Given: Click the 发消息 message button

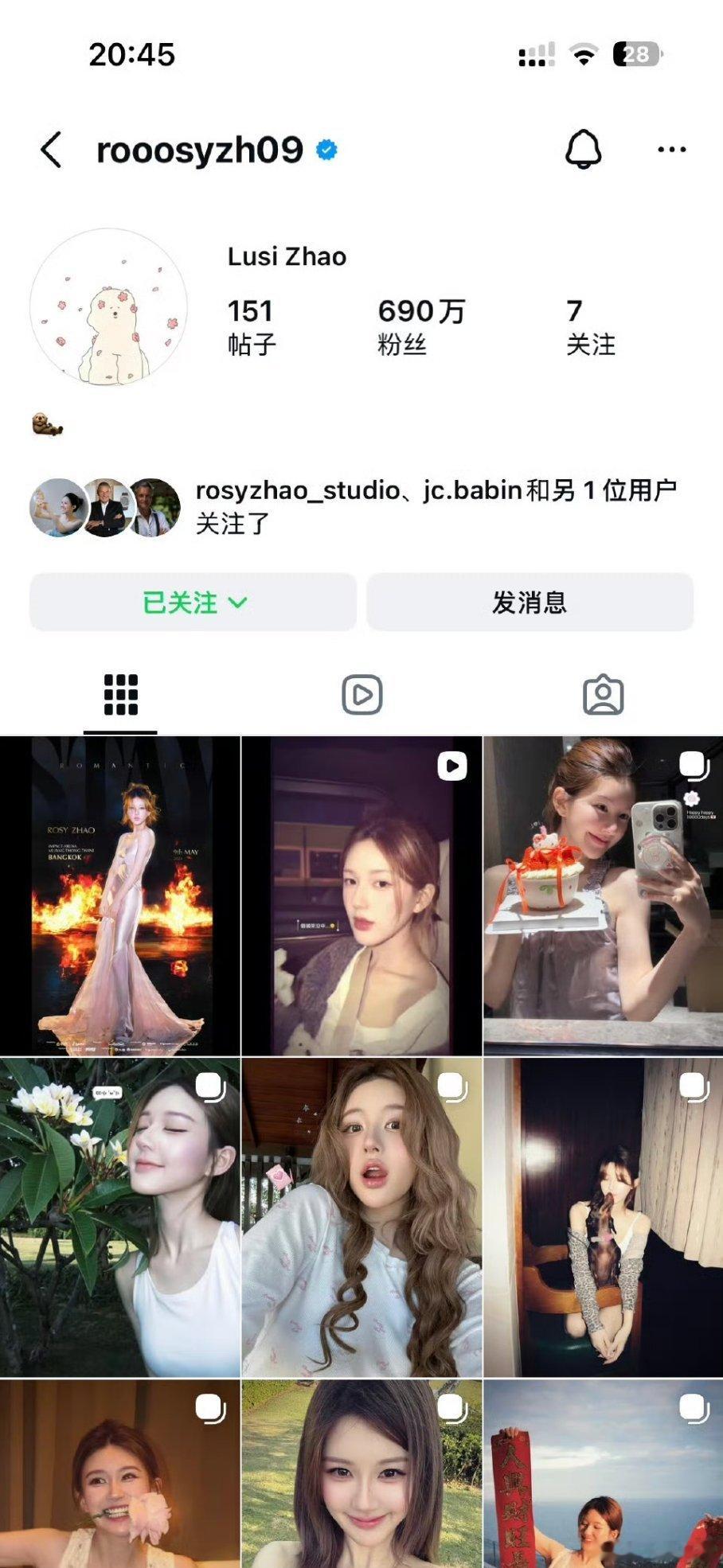Looking at the screenshot, I should pos(530,603).
